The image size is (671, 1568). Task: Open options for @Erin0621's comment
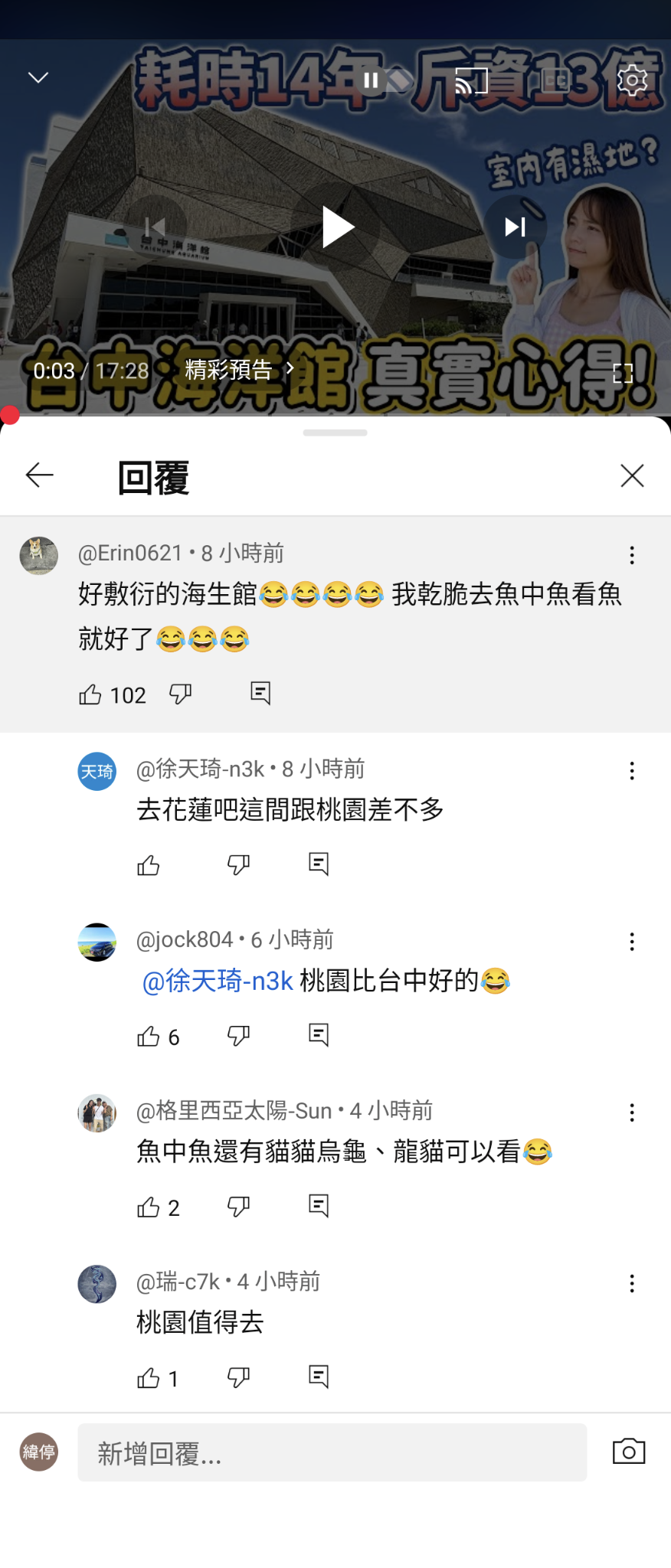(632, 555)
